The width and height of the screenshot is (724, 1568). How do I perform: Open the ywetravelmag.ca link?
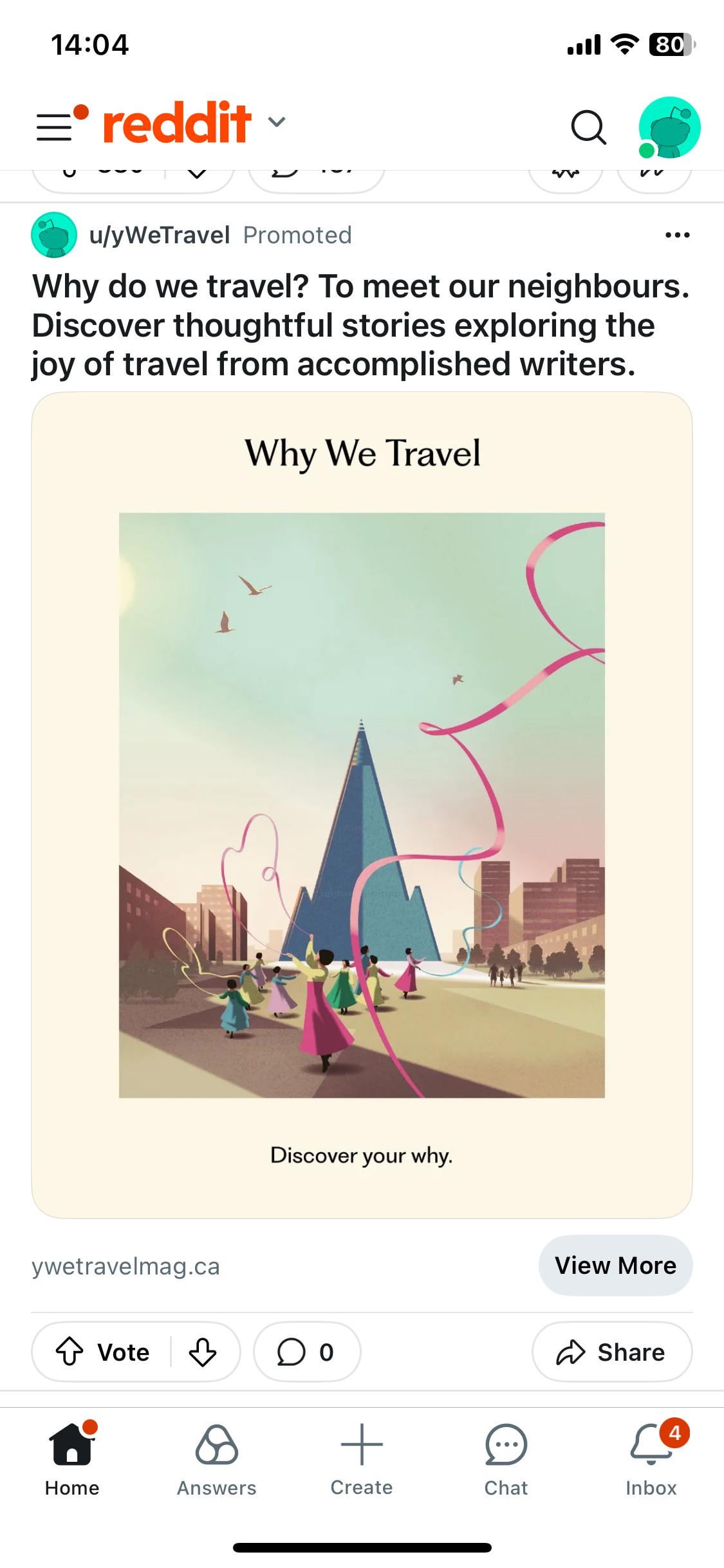(126, 1266)
